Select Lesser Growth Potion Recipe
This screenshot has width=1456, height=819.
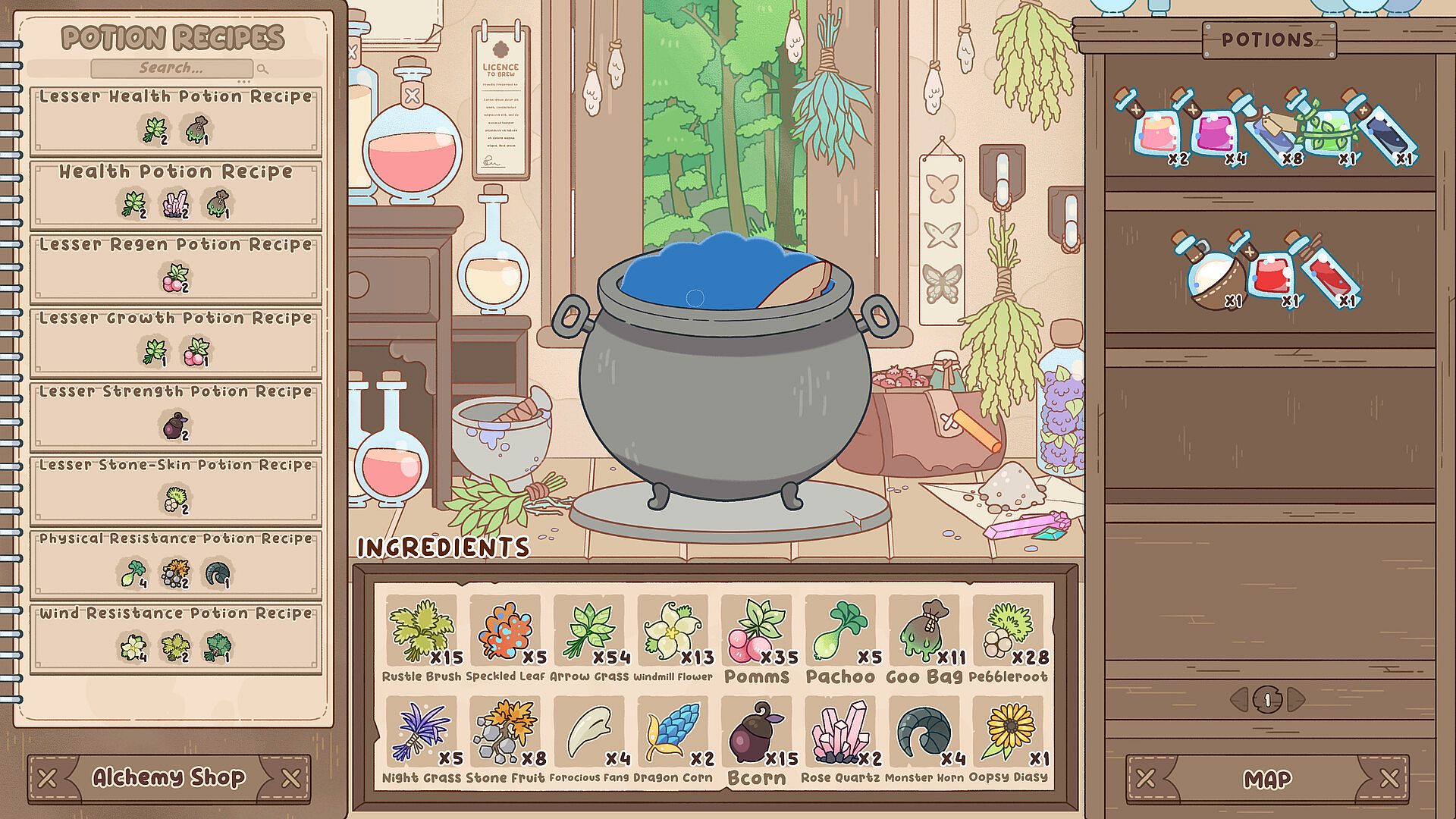coord(175,342)
